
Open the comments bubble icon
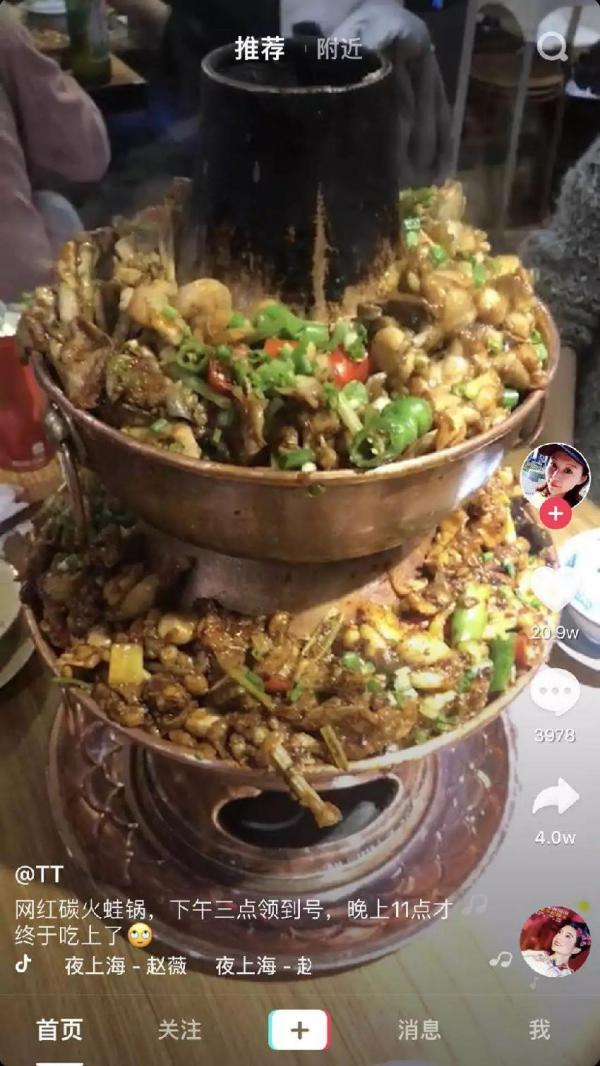coord(554,691)
